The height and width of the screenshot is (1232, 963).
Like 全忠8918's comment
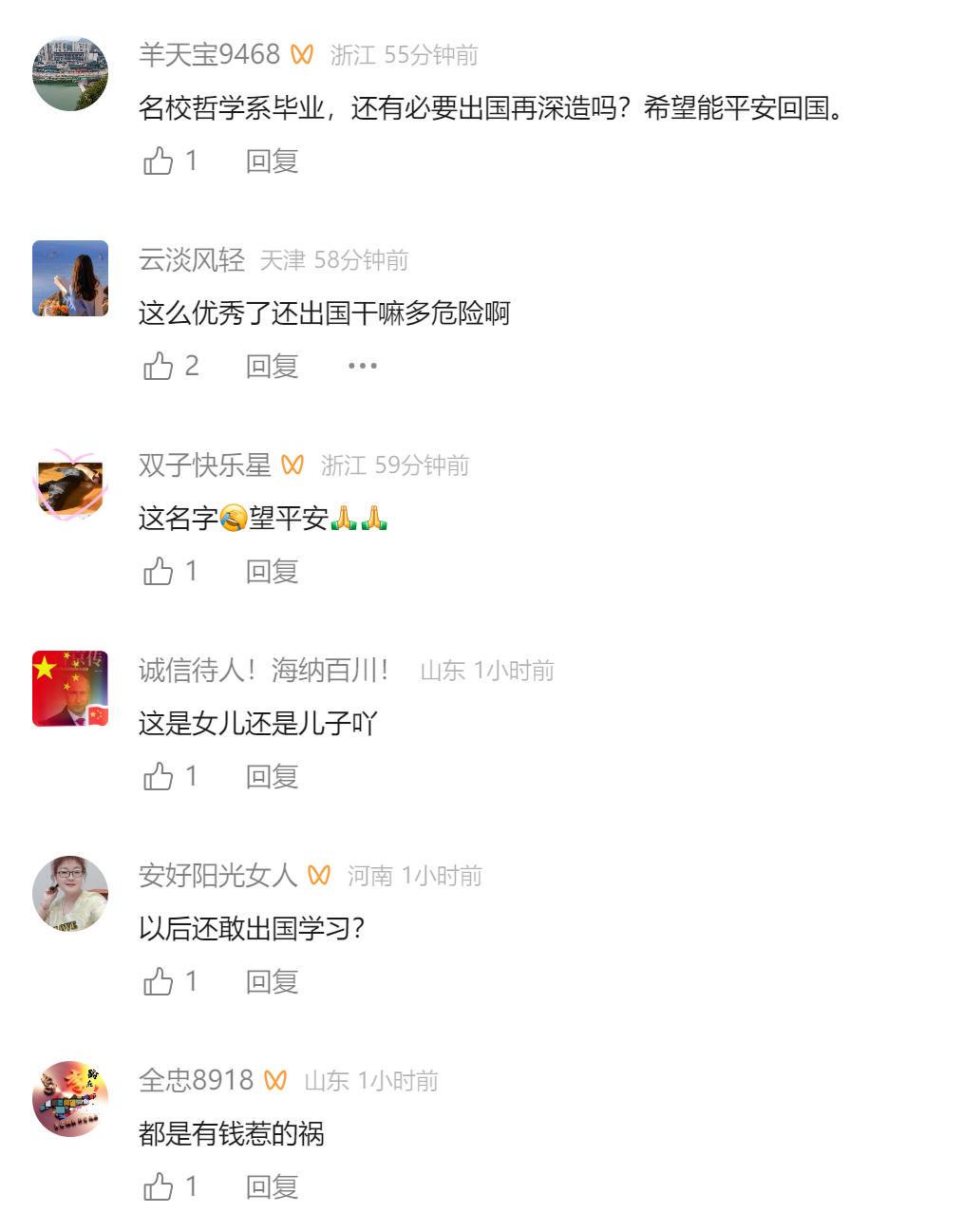(159, 1186)
